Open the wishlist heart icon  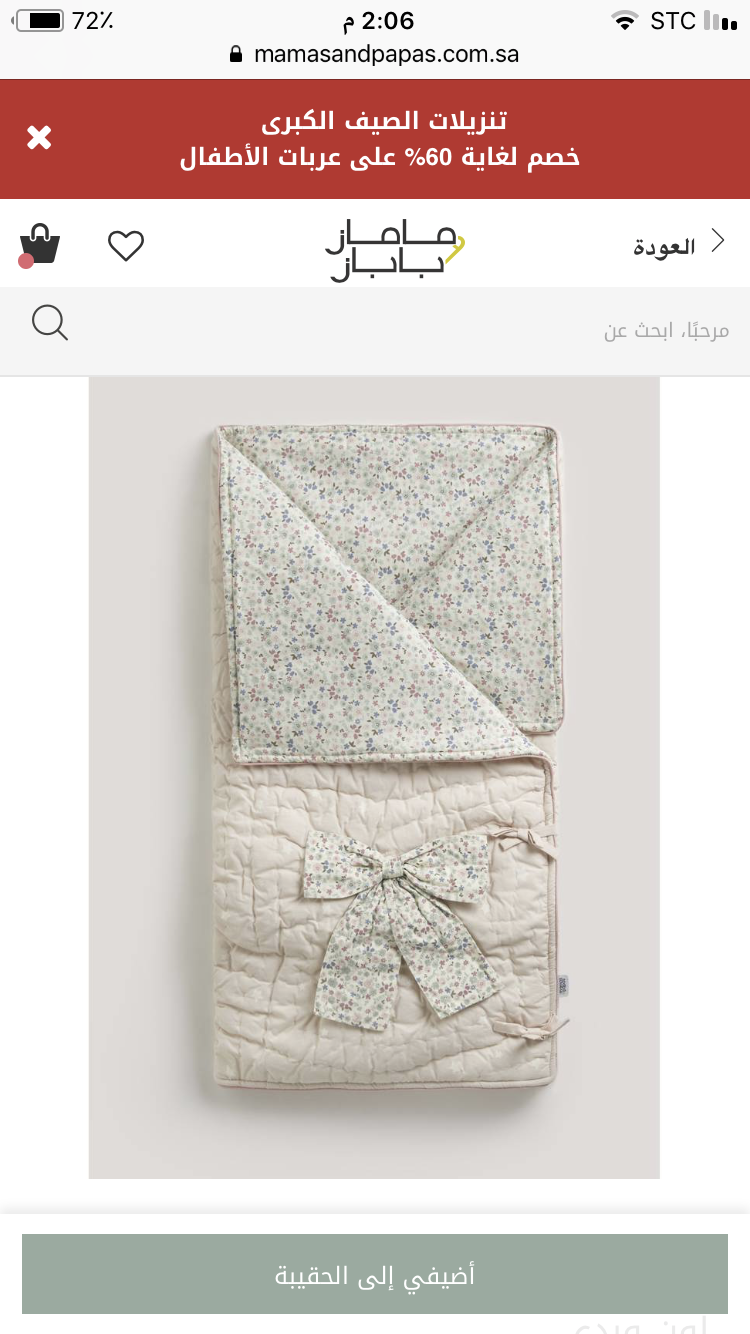126,245
